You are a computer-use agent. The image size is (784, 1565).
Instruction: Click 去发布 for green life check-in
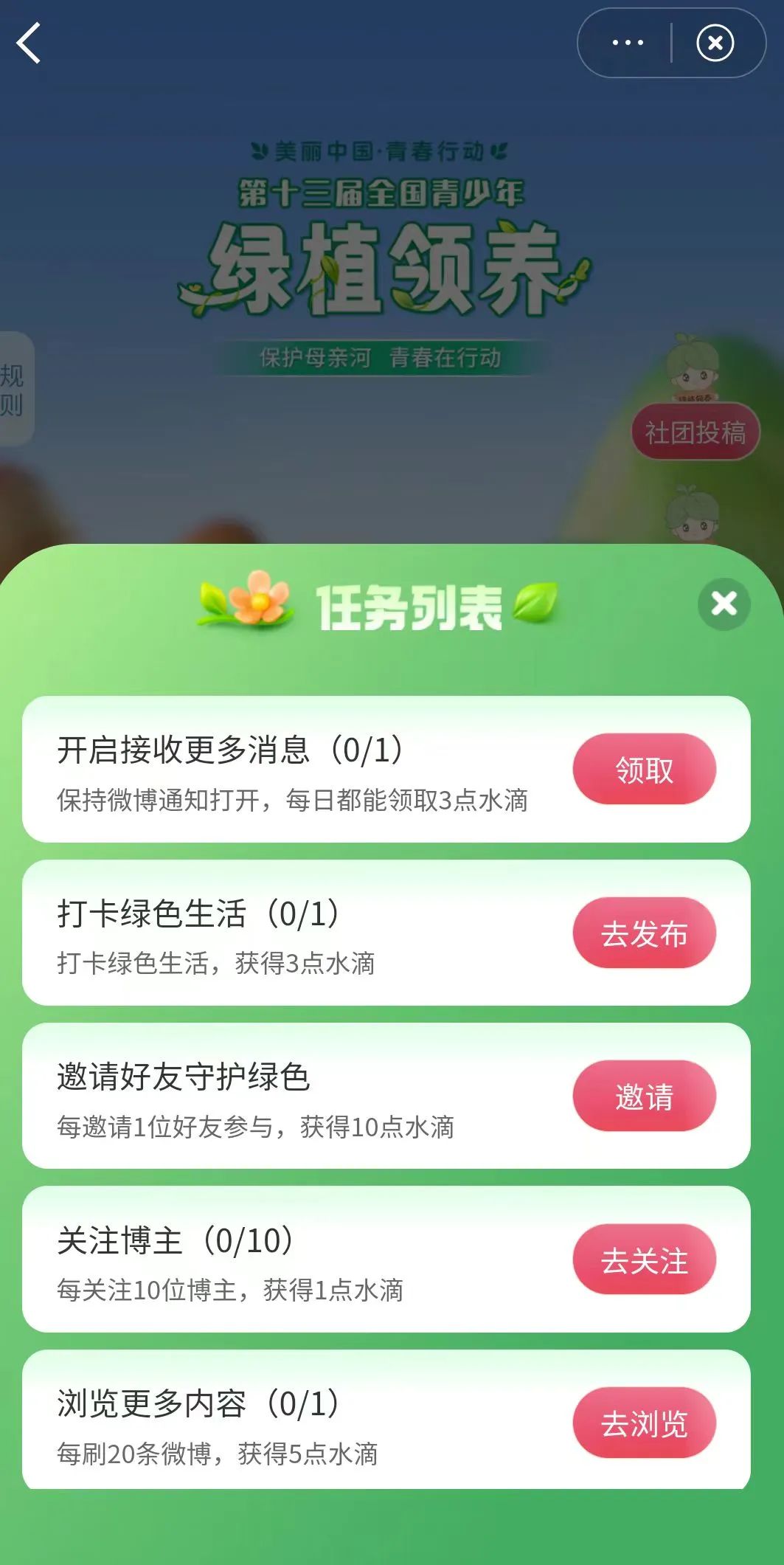[643, 933]
